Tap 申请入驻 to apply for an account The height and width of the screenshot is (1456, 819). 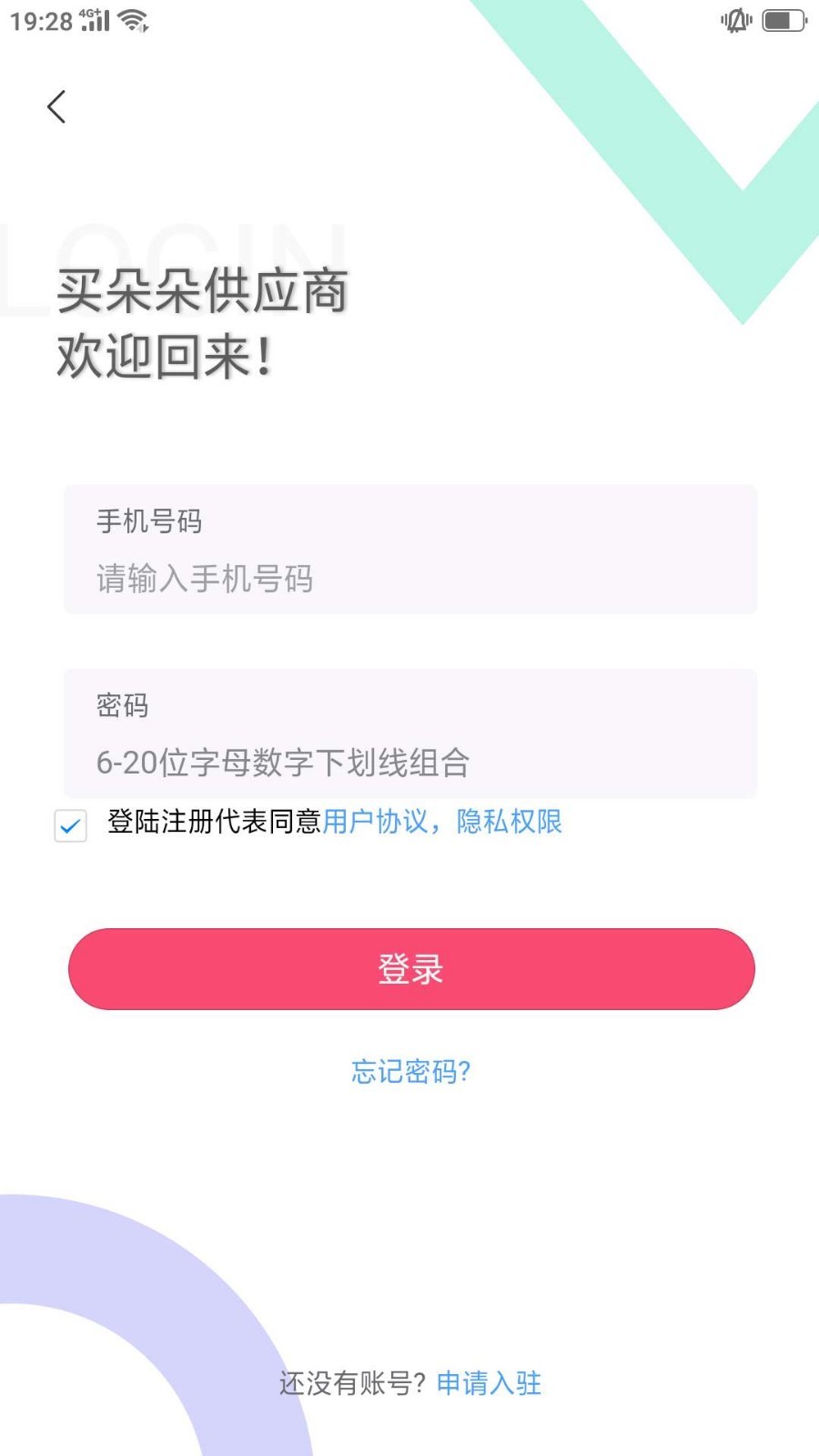pyautogui.click(x=489, y=1383)
